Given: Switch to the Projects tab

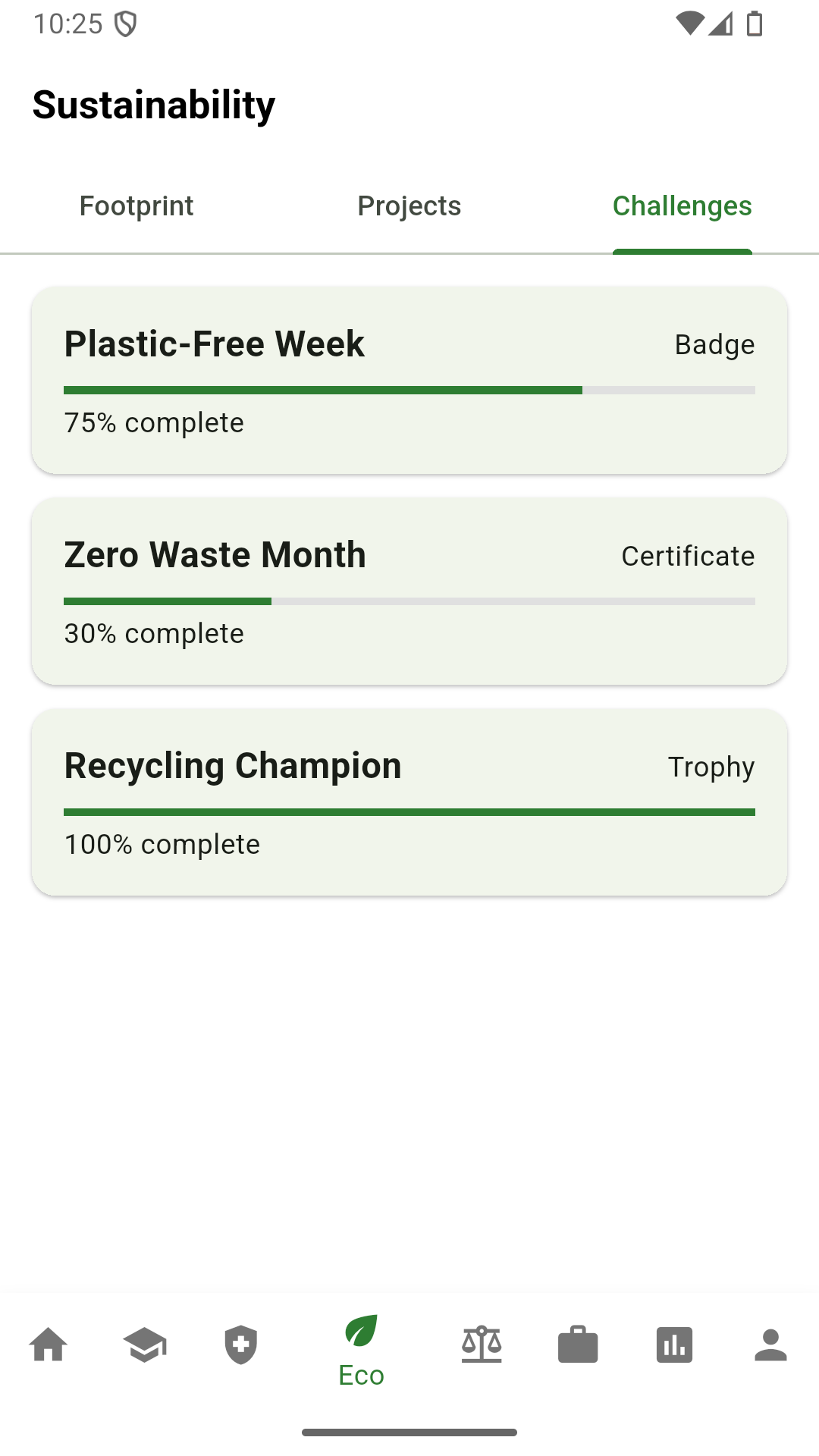Looking at the screenshot, I should (x=409, y=206).
